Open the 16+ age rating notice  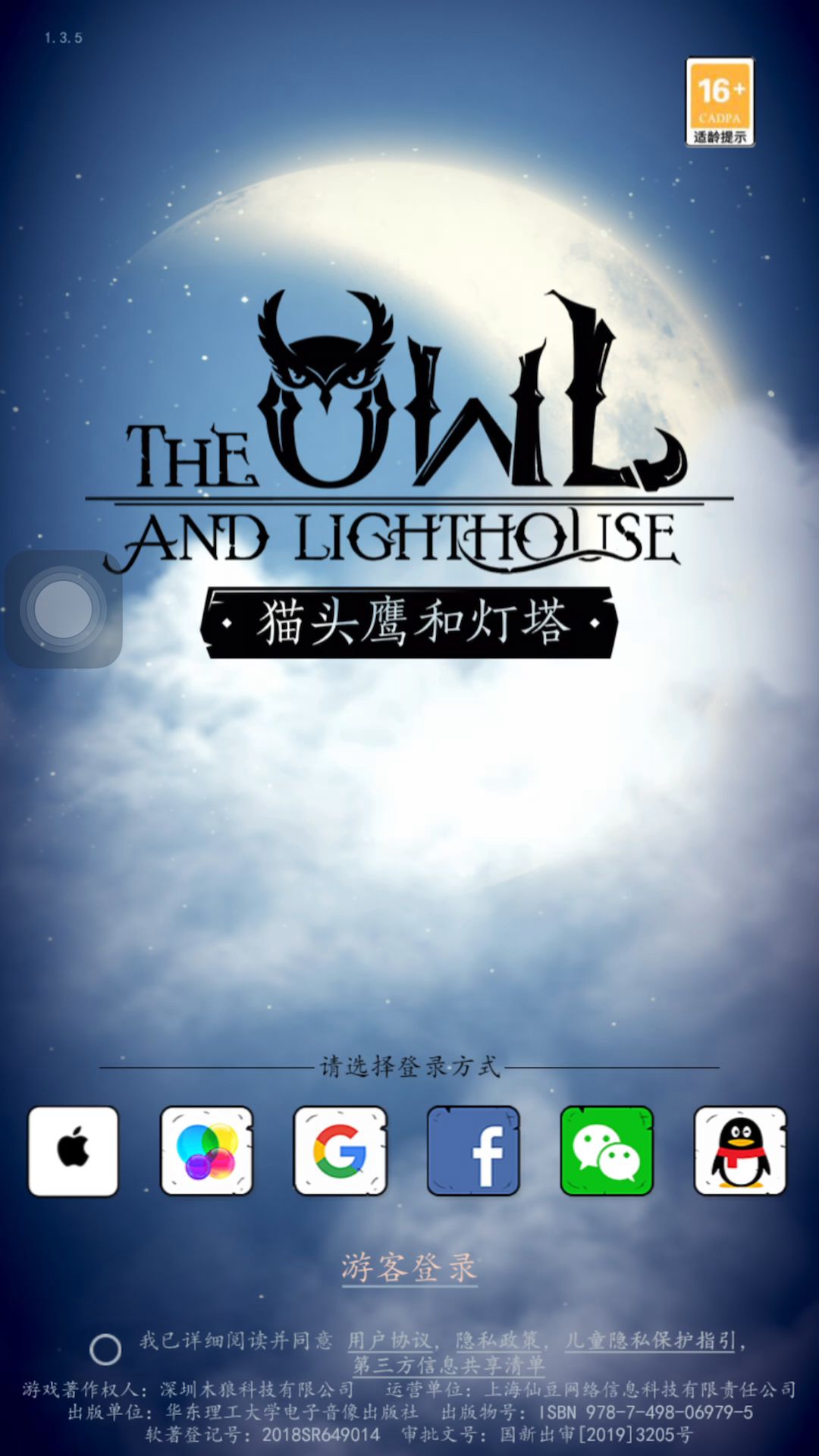(720, 102)
